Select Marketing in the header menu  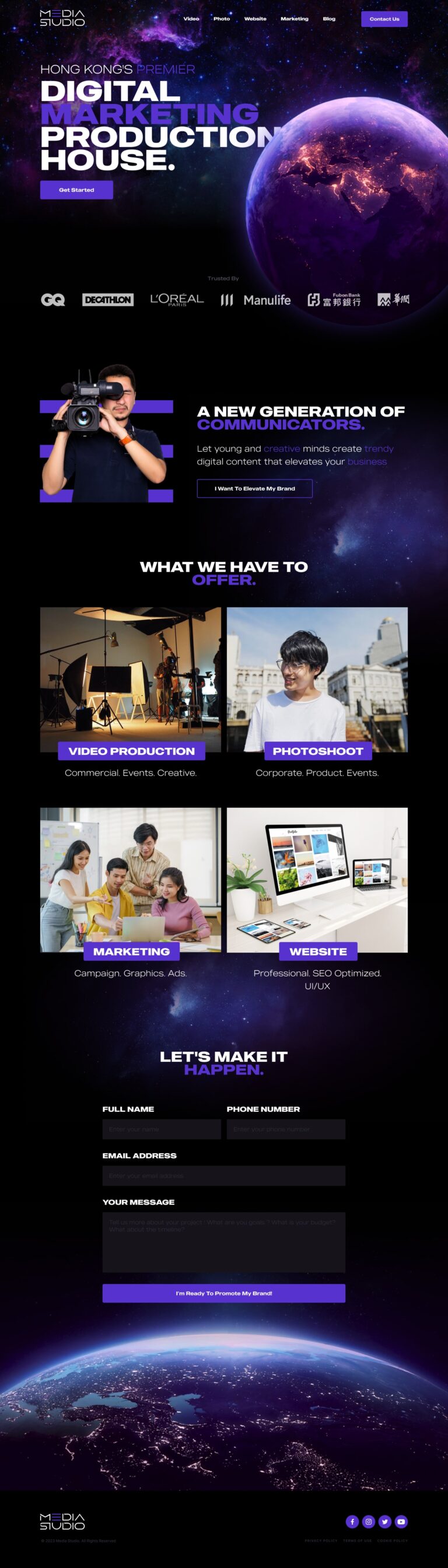(x=294, y=19)
